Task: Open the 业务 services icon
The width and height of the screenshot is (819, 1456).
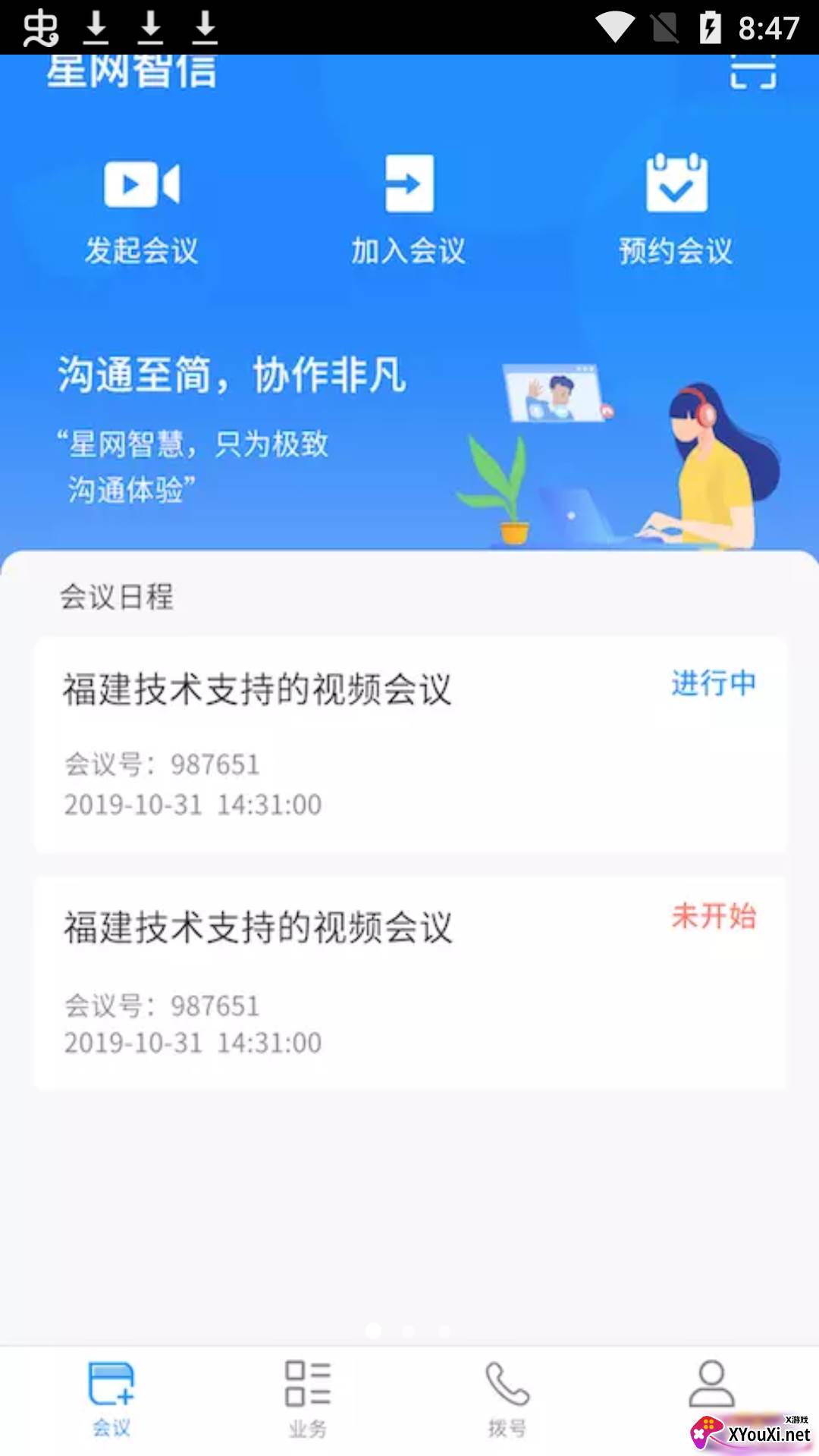Action: (x=306, y=1384)
